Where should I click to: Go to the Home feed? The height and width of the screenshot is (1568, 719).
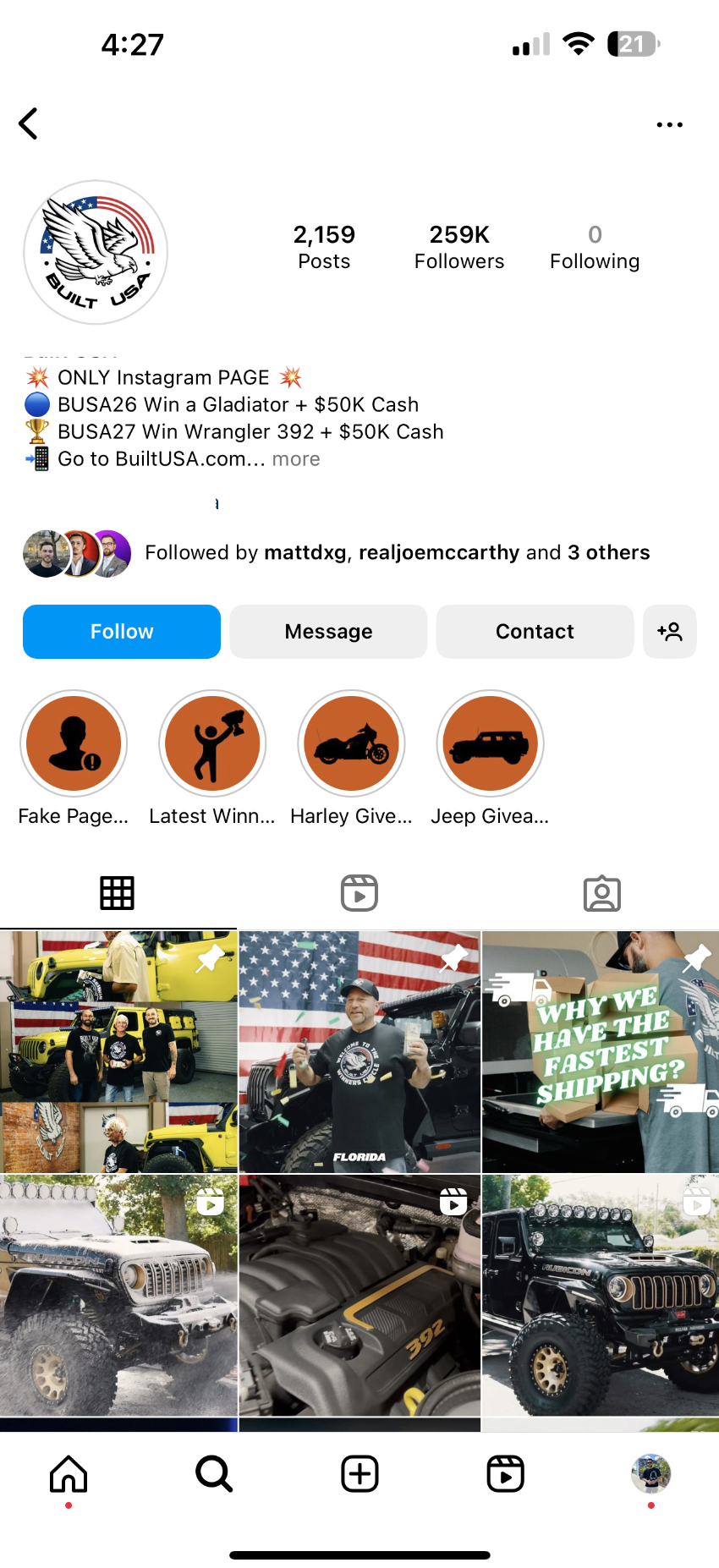pyautogui.click(x=69, y=1474)
